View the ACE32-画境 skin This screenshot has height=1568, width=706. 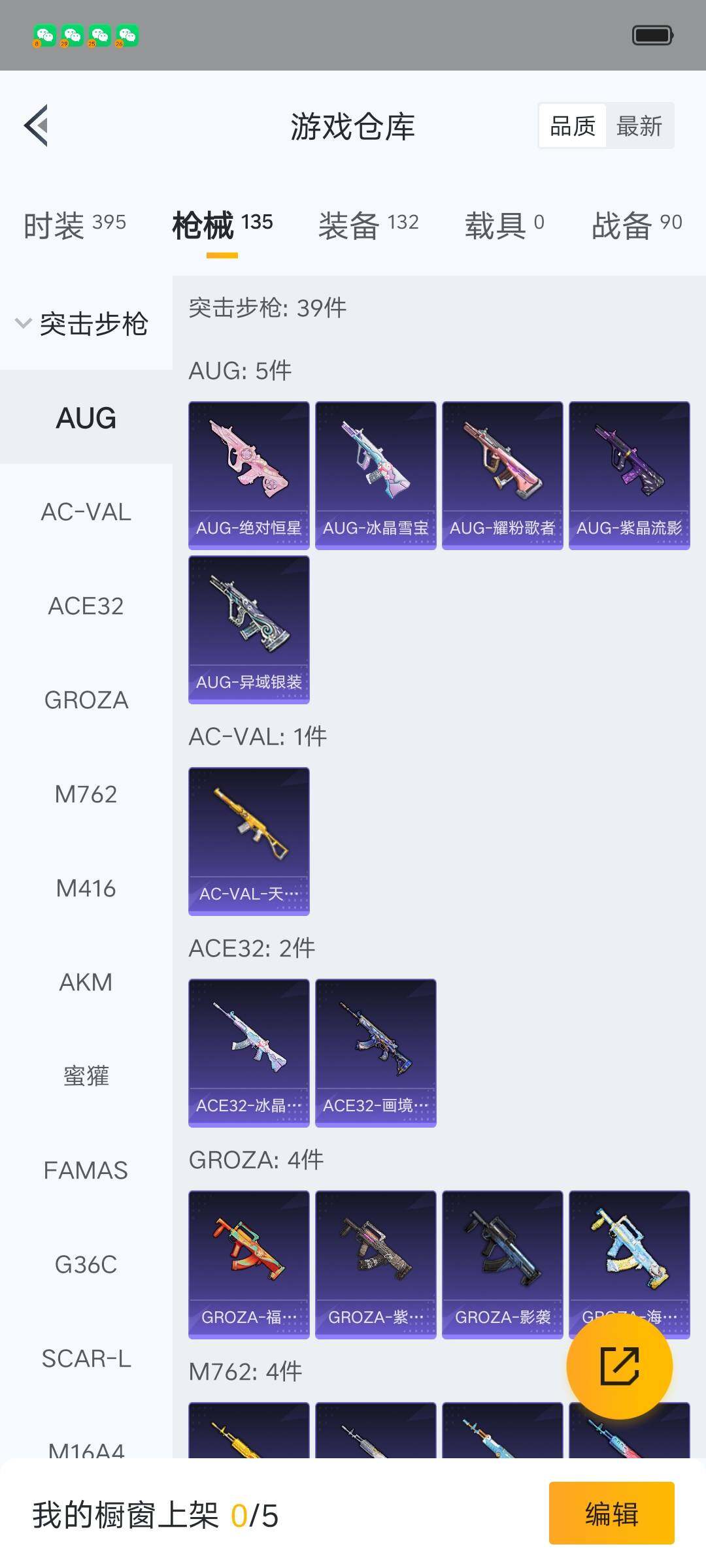click(375, 1053)
